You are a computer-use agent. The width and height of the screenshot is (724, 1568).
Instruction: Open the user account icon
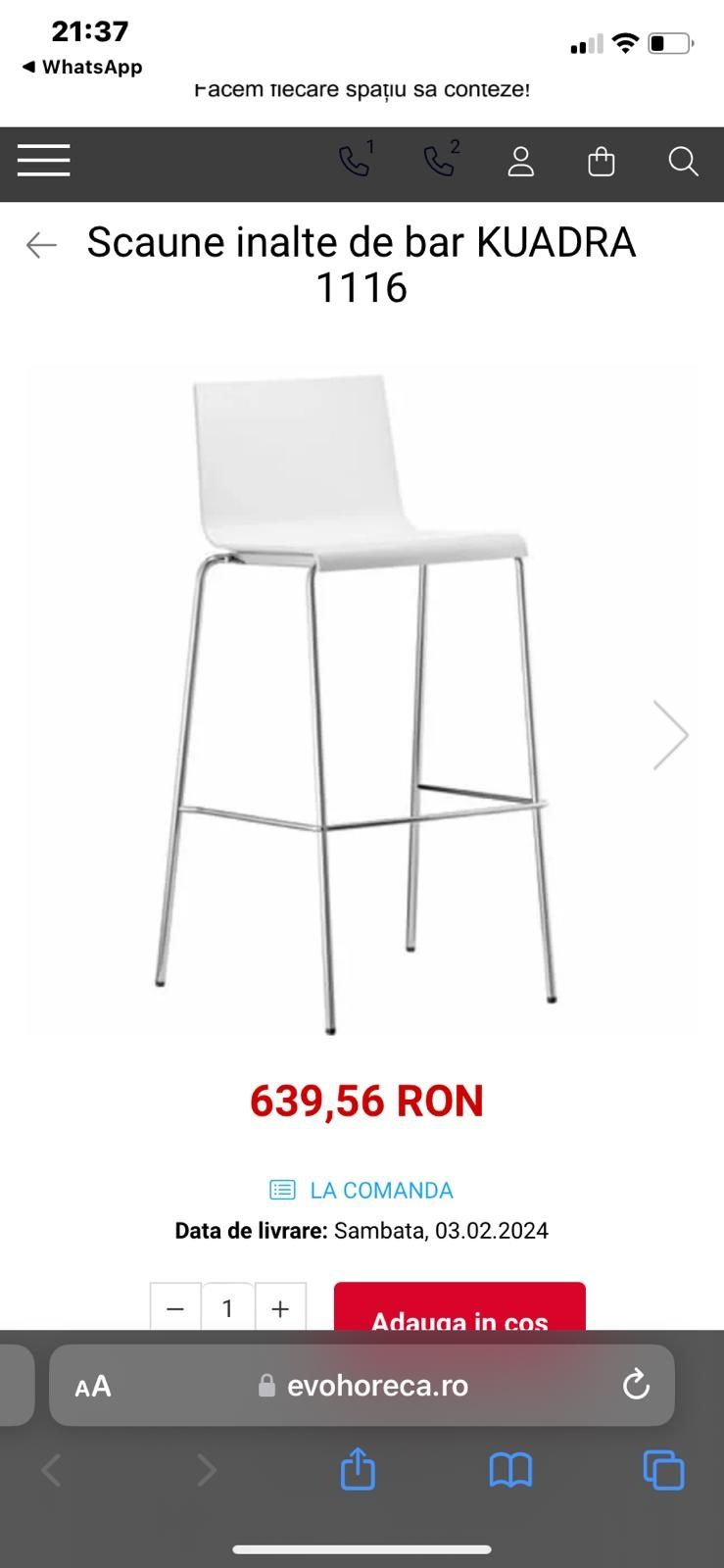[x=520, y=162]
